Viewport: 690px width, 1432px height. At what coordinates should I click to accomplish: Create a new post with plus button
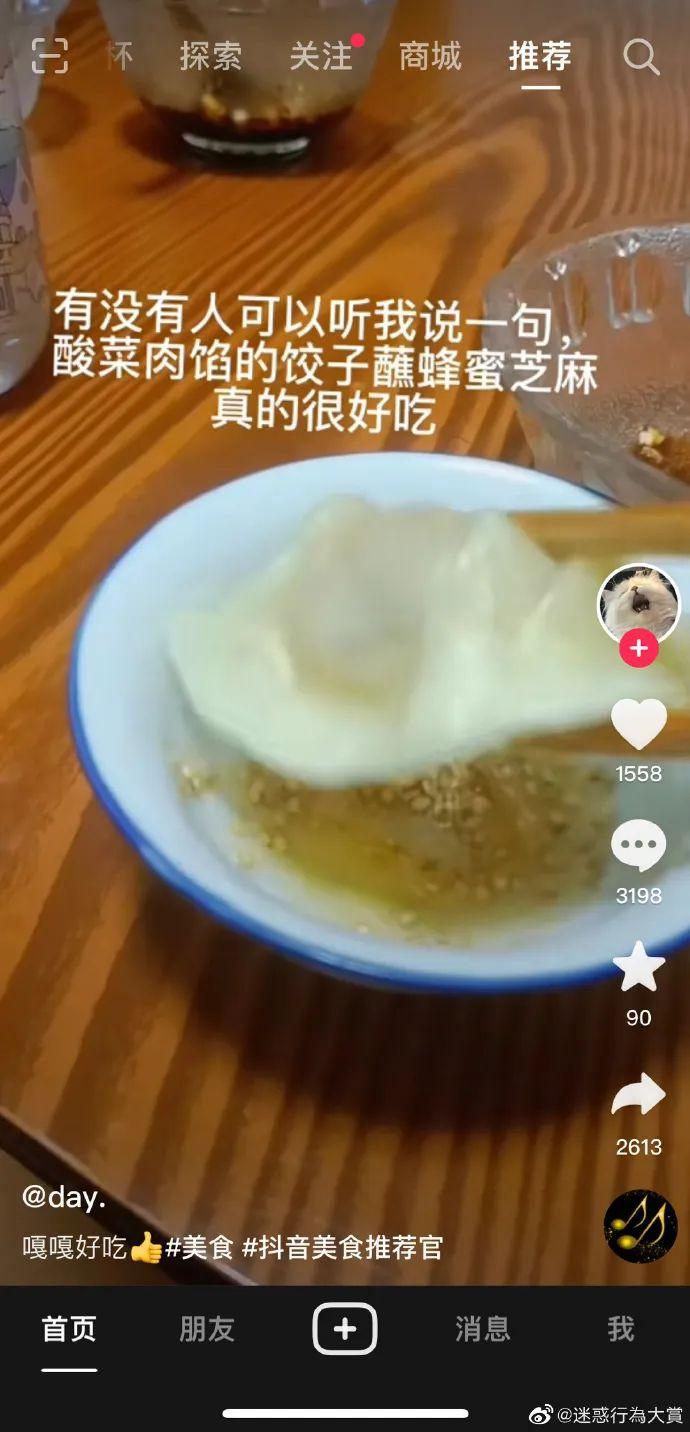[x=345, y=1329]
